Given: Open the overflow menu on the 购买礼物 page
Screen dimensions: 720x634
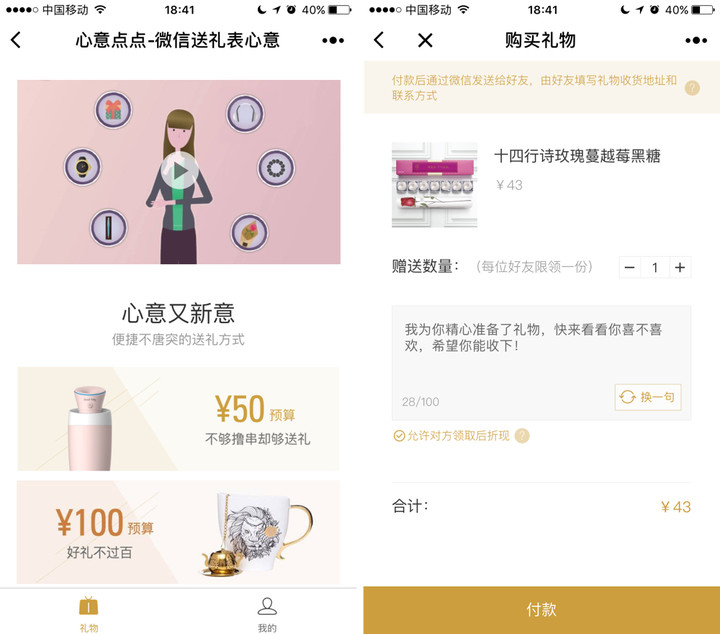Looking at the screenshot, I should pos(696,41).
